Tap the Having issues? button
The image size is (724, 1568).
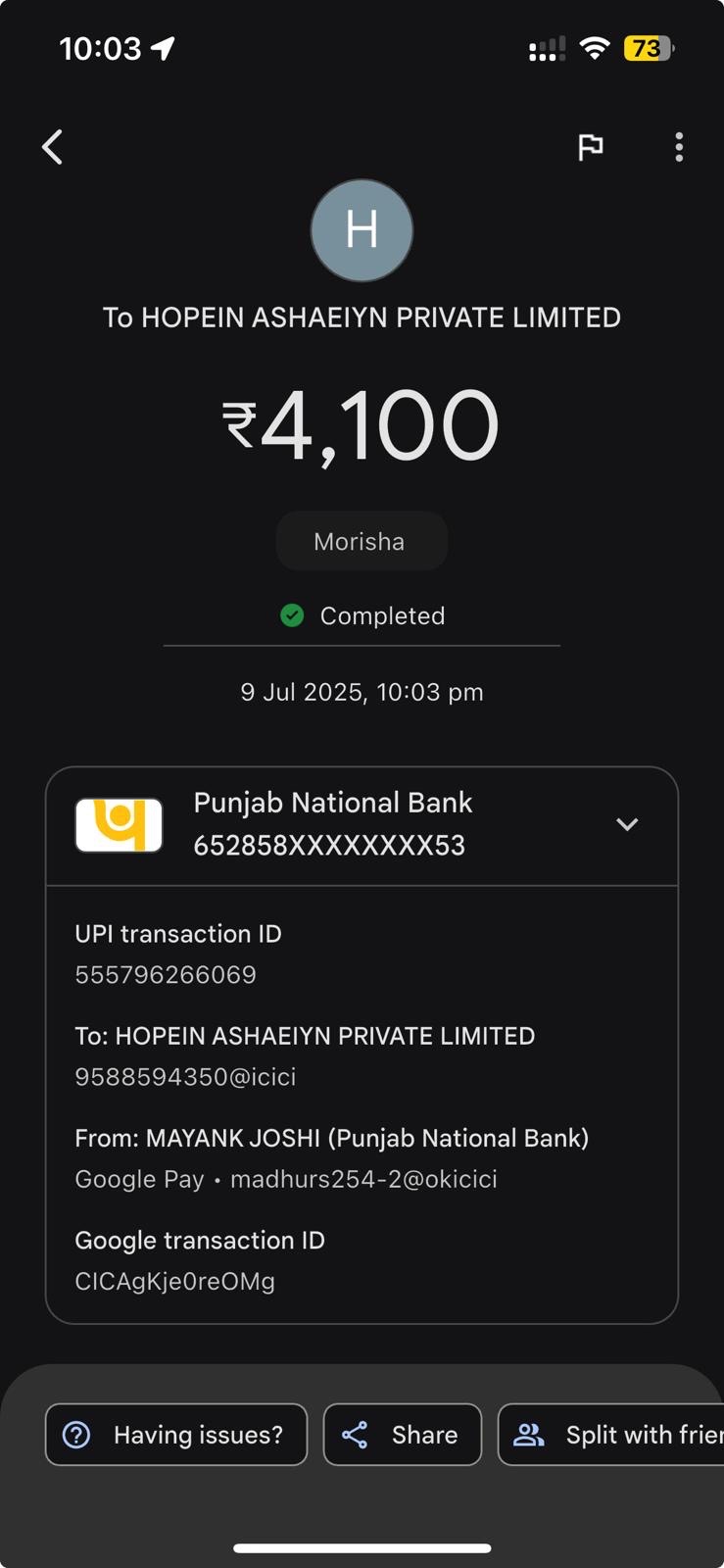pos(176,1435)
